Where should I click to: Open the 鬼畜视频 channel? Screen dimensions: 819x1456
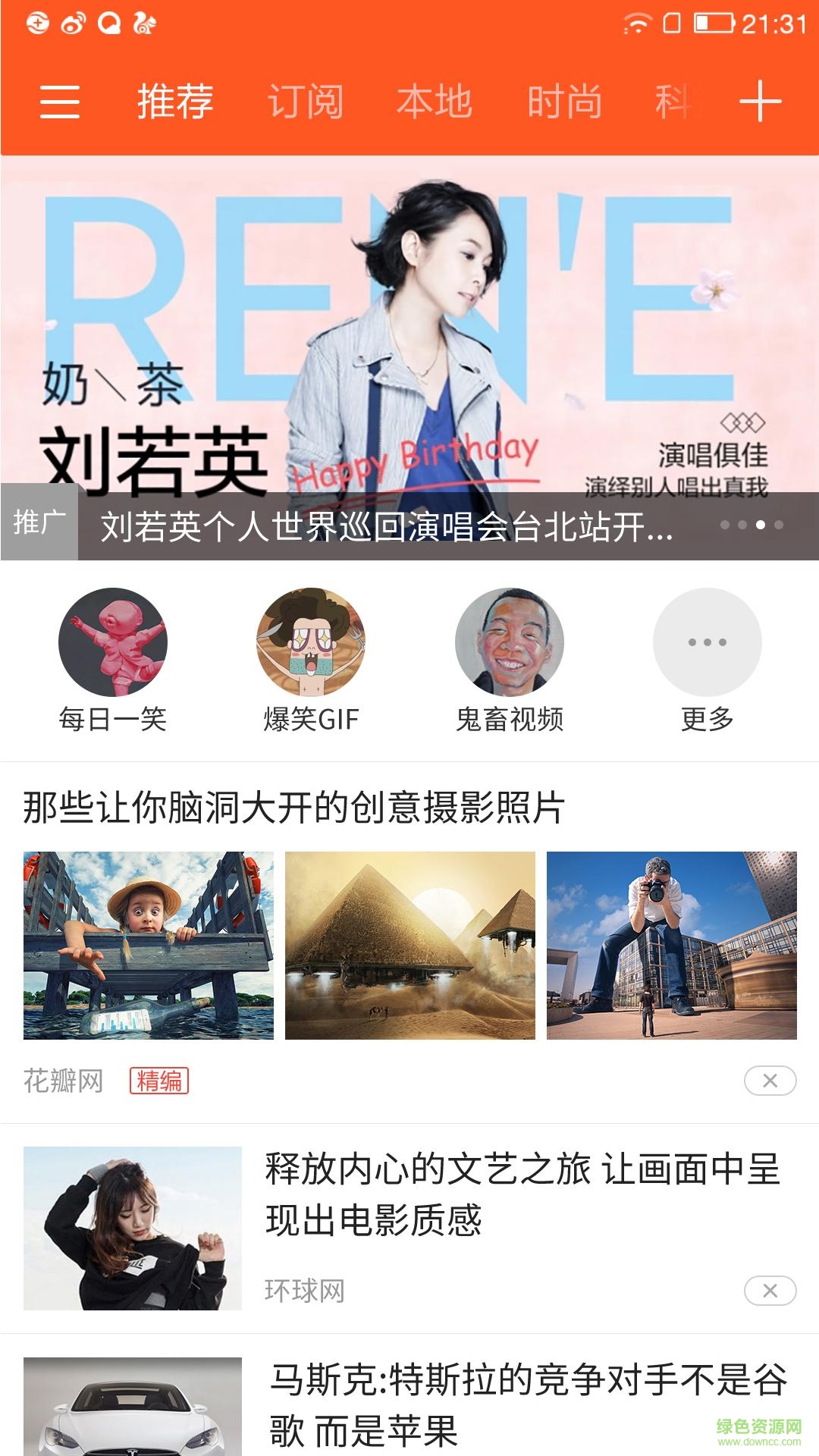[x=509, y=660]
